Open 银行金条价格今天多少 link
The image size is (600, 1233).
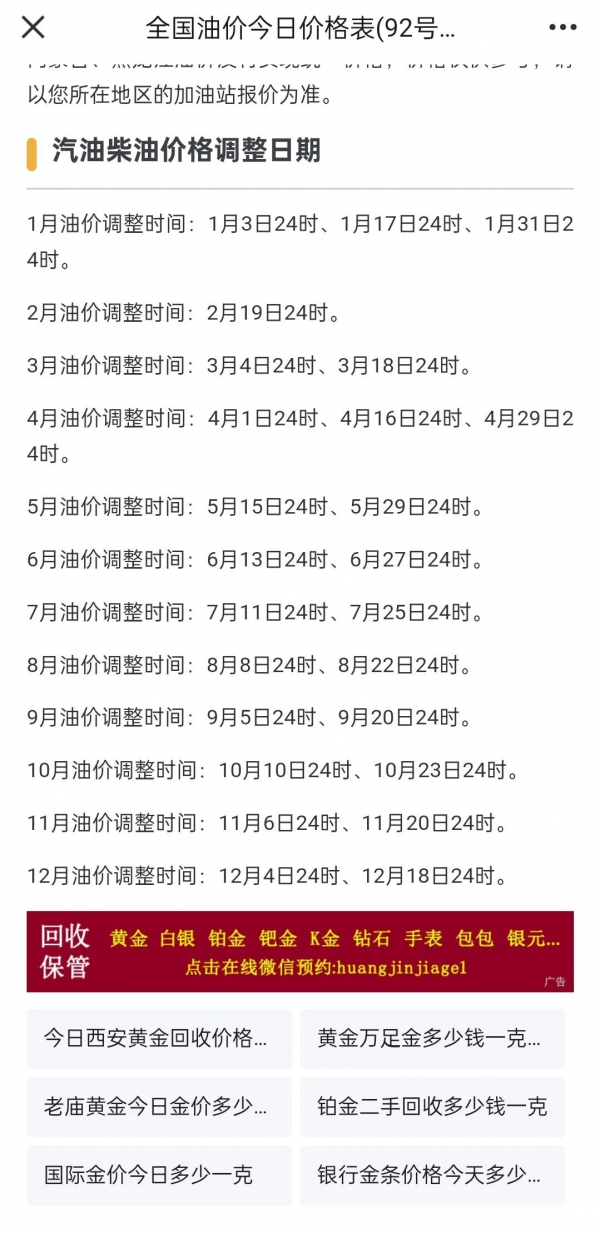pos(432,1174)
